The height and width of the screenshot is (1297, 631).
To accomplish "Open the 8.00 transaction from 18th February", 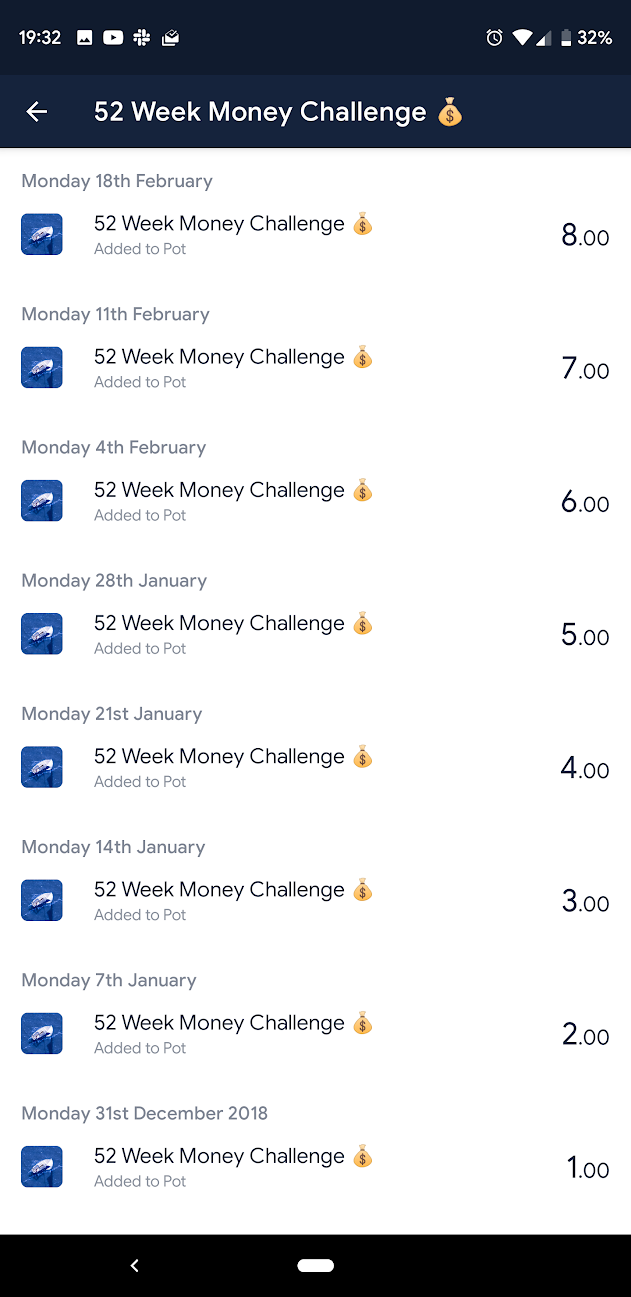I will tap(315, 235).
